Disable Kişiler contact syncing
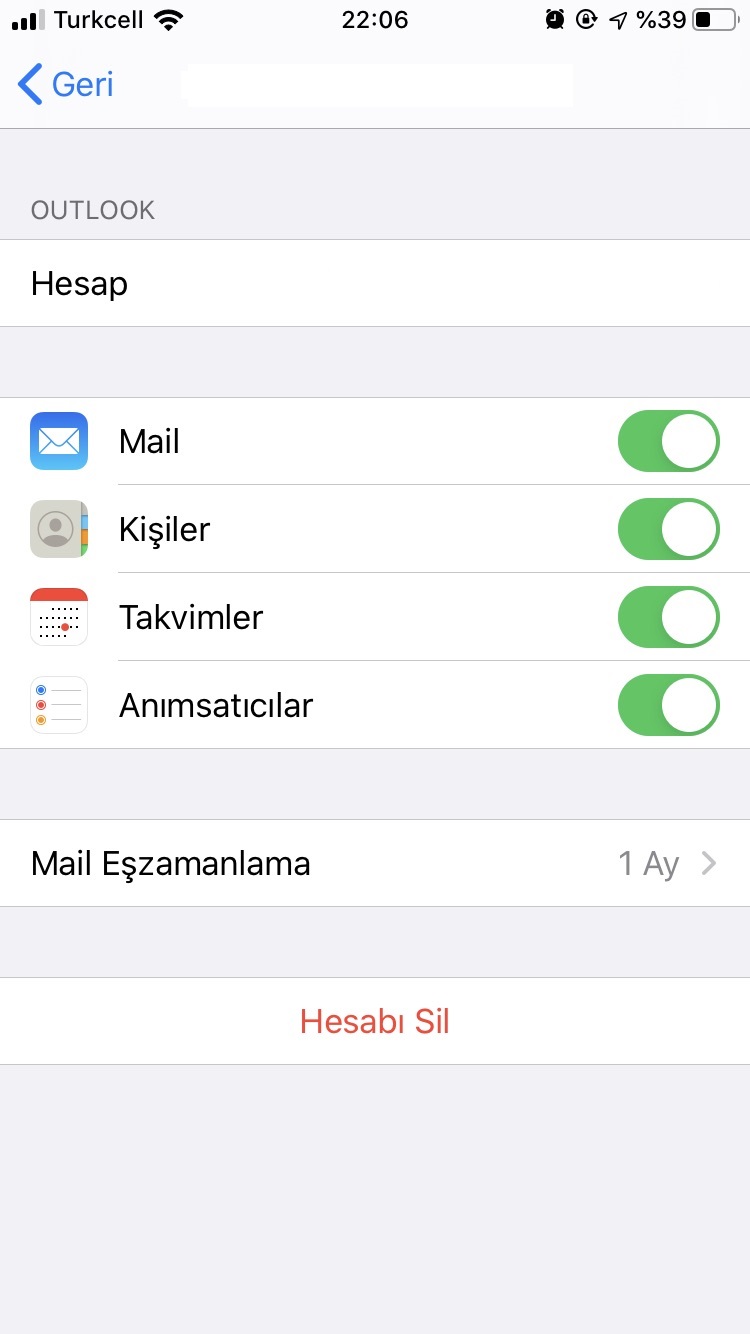Screen dimensions: 750x1334 click(x=669, y=529)
